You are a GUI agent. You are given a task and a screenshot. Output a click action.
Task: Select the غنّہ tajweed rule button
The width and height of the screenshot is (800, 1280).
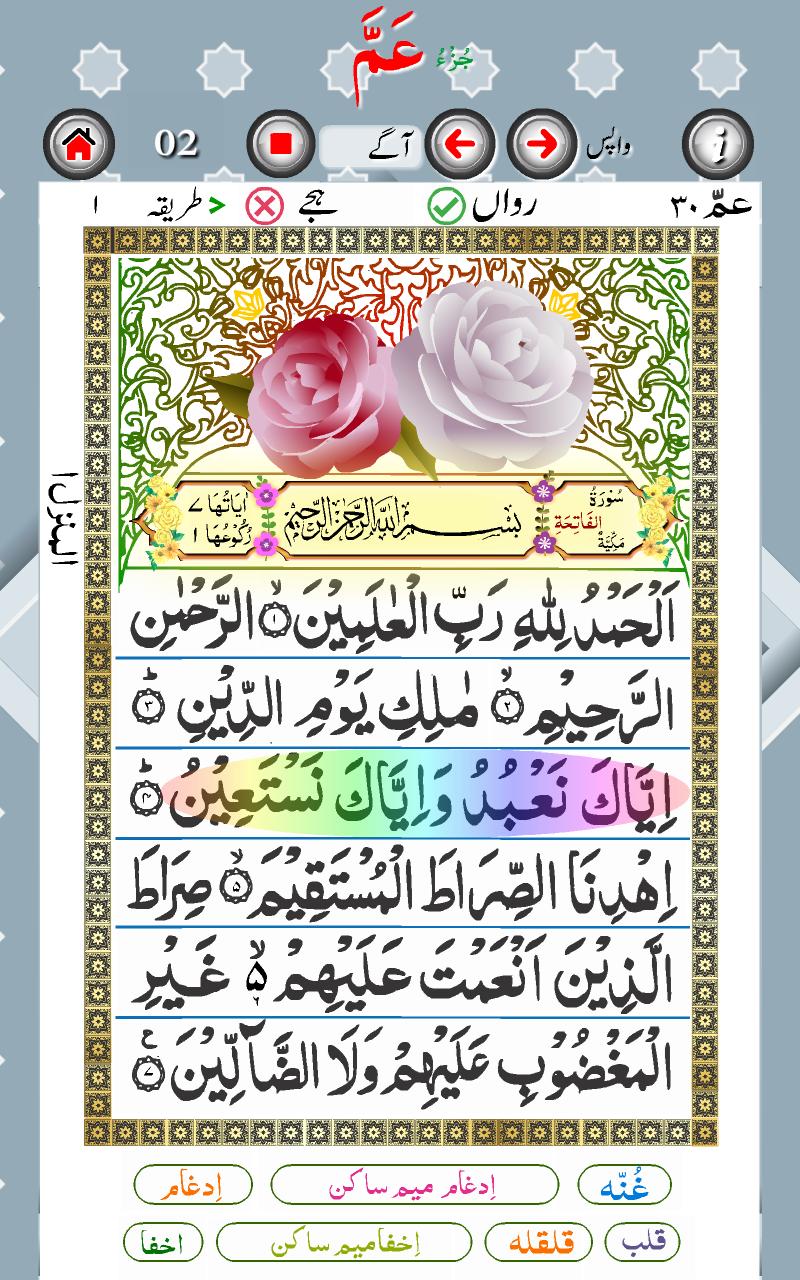[625, 1186]
